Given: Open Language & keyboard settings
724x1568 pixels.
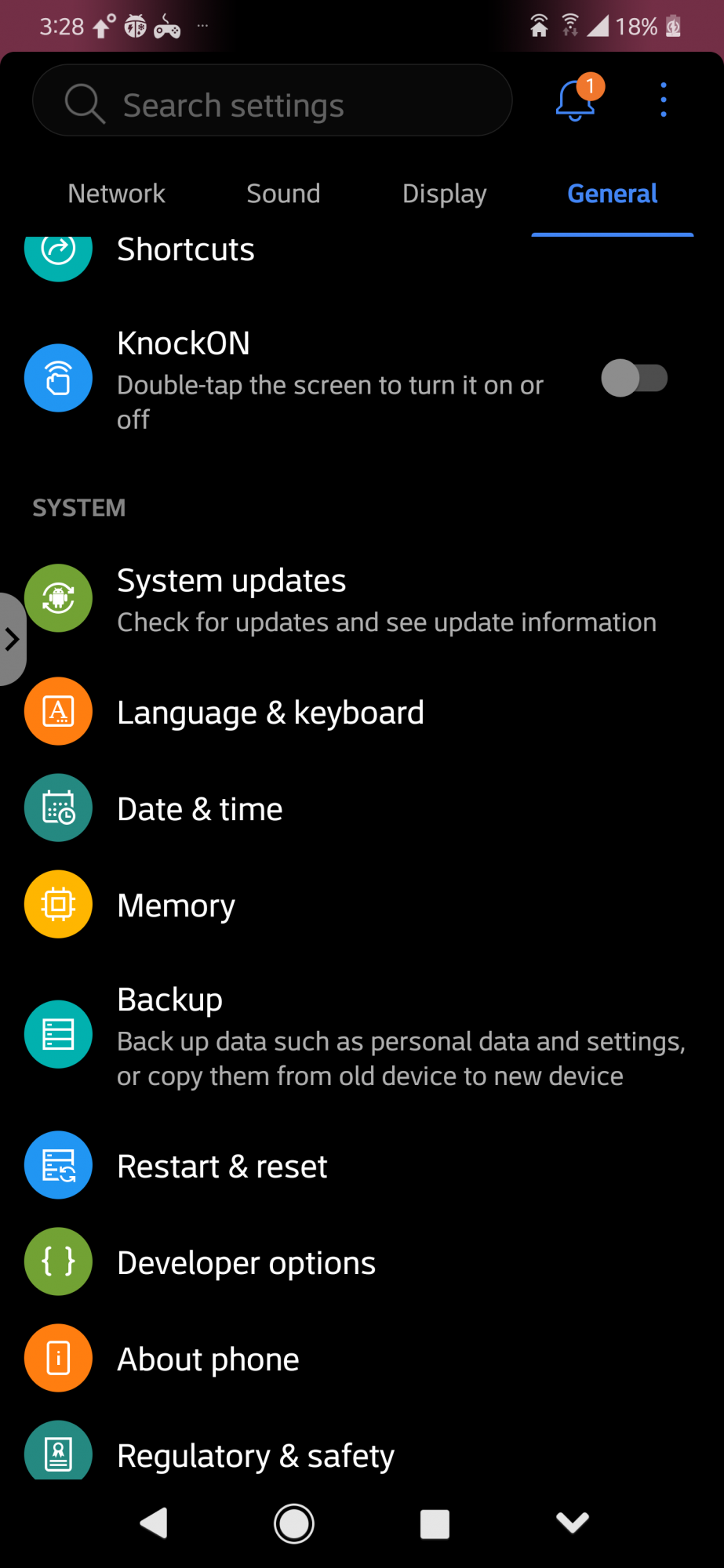Looking at the screenshot, I should (x=362, y=712).
